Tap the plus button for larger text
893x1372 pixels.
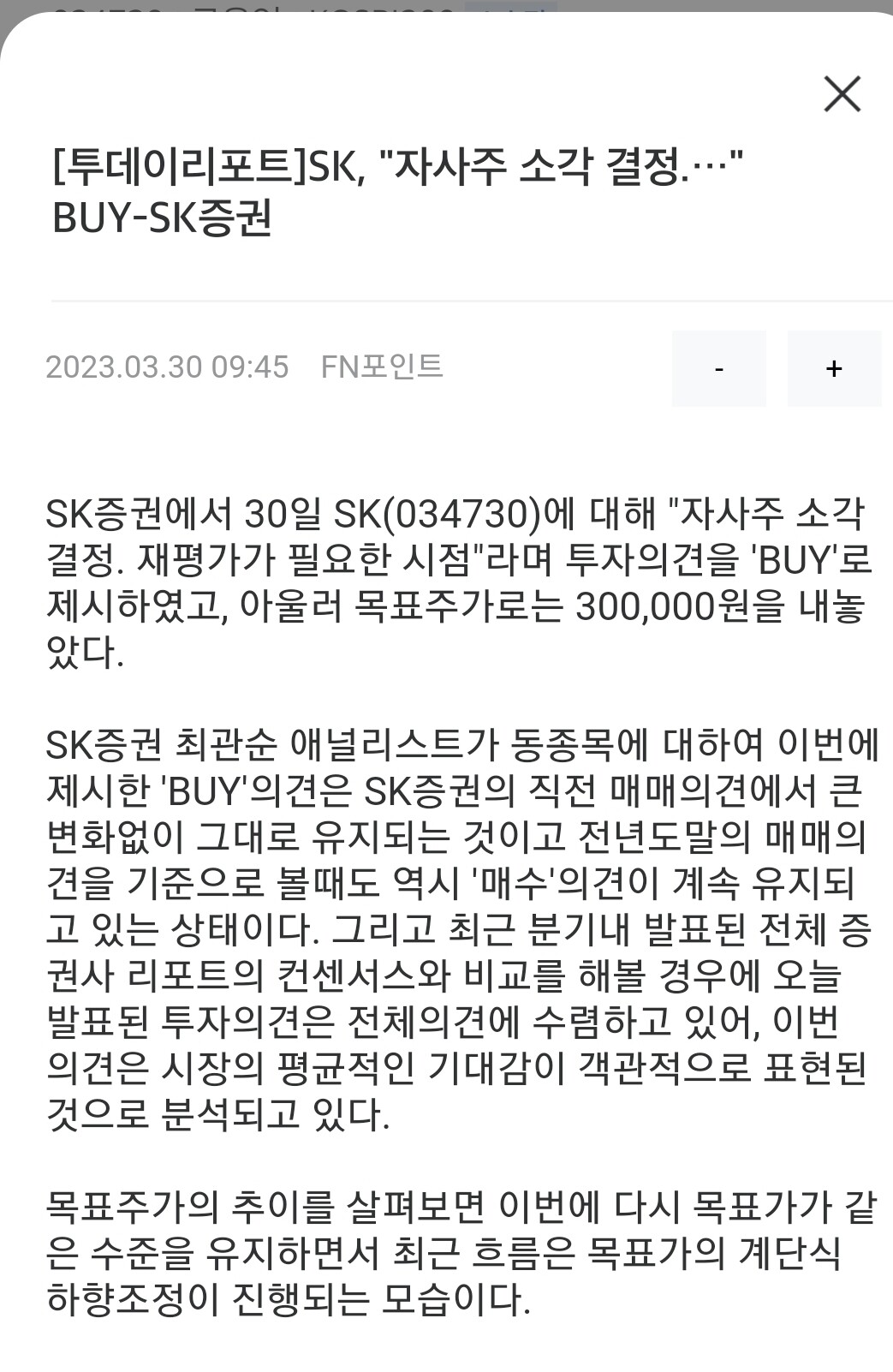[x=832, y=367]
